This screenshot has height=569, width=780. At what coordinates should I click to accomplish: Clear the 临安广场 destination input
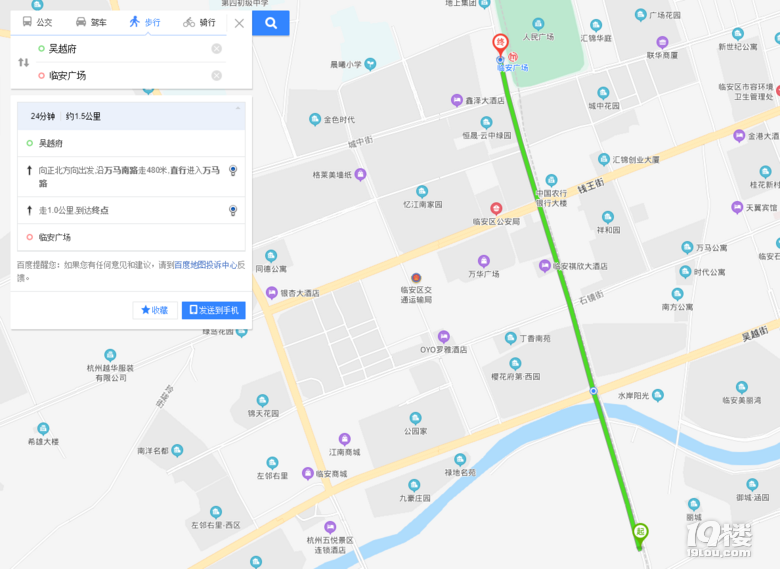coord(217,75)
